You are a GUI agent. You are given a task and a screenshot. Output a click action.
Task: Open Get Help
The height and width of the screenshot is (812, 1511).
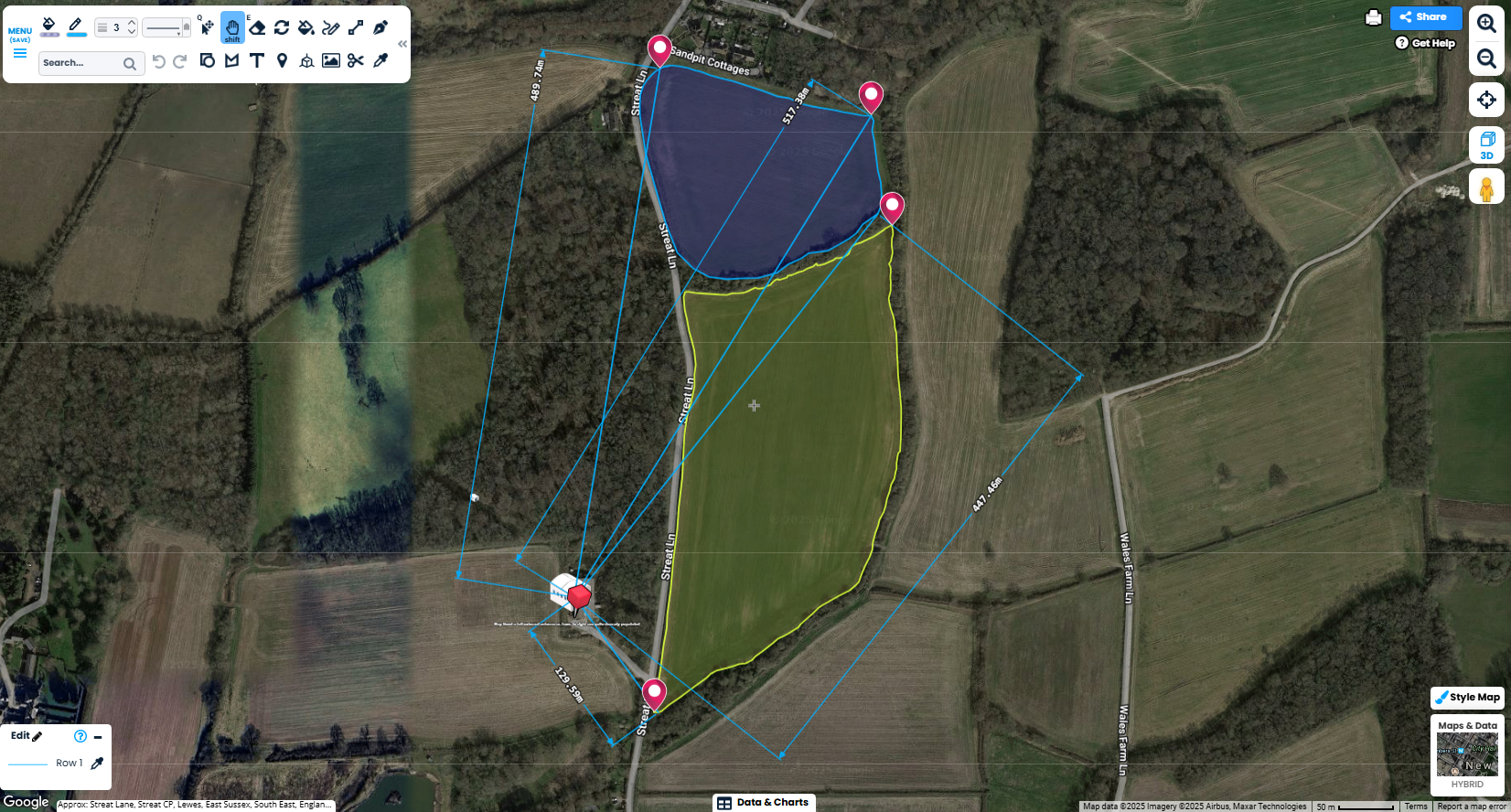tap(1425, 43)
